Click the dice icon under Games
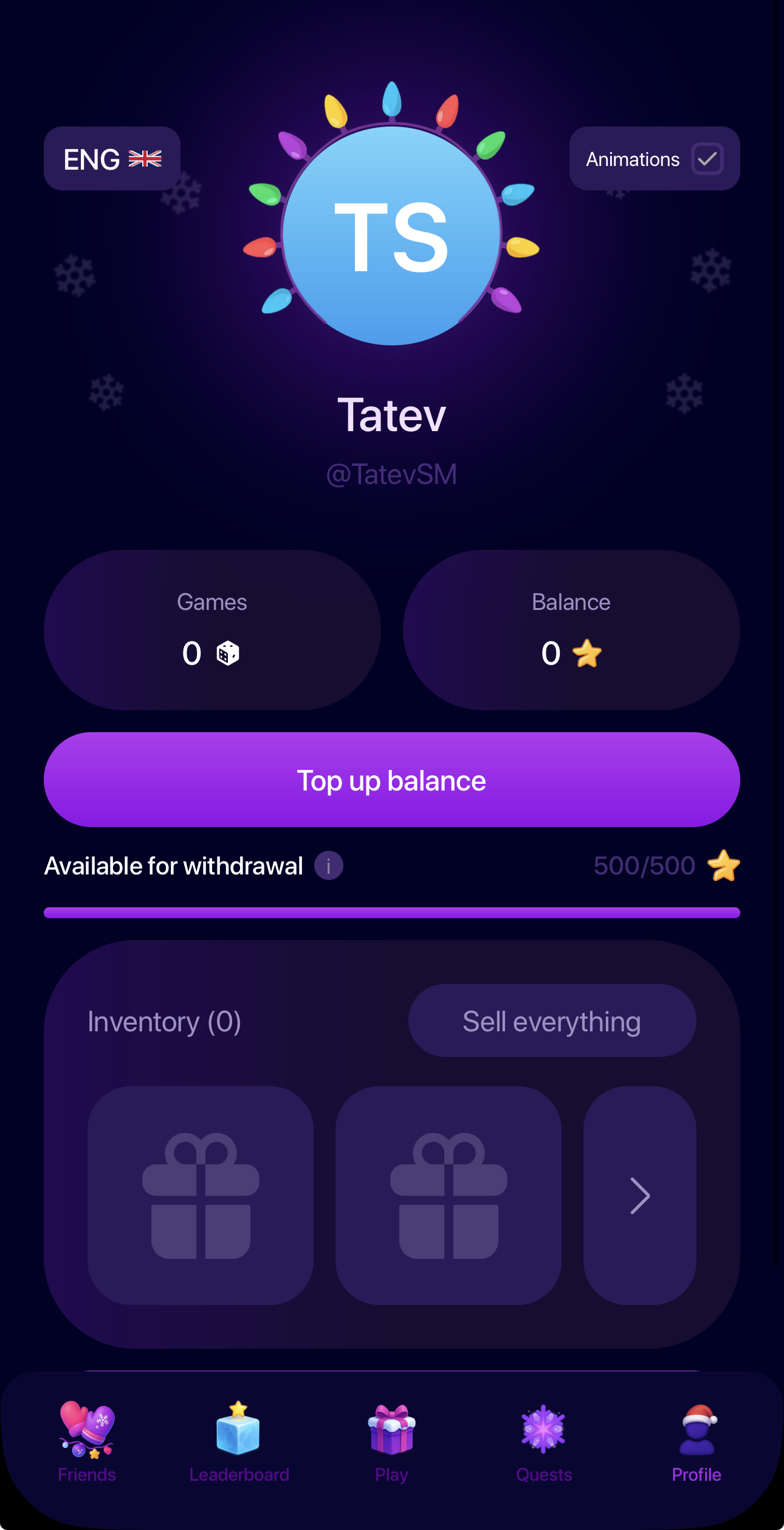 (x=227, y=653)
